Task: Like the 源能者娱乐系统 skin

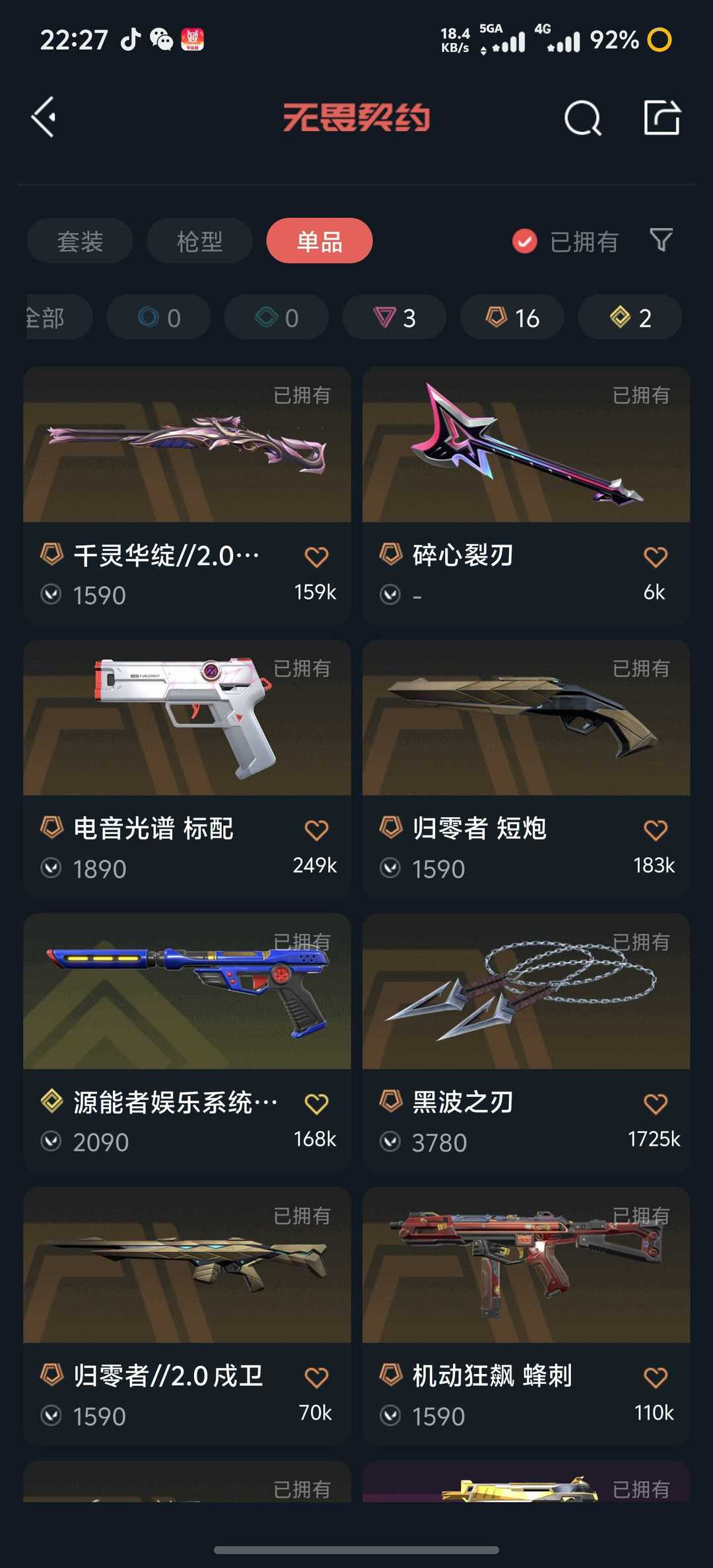Action: click(x=316, y=1103)
